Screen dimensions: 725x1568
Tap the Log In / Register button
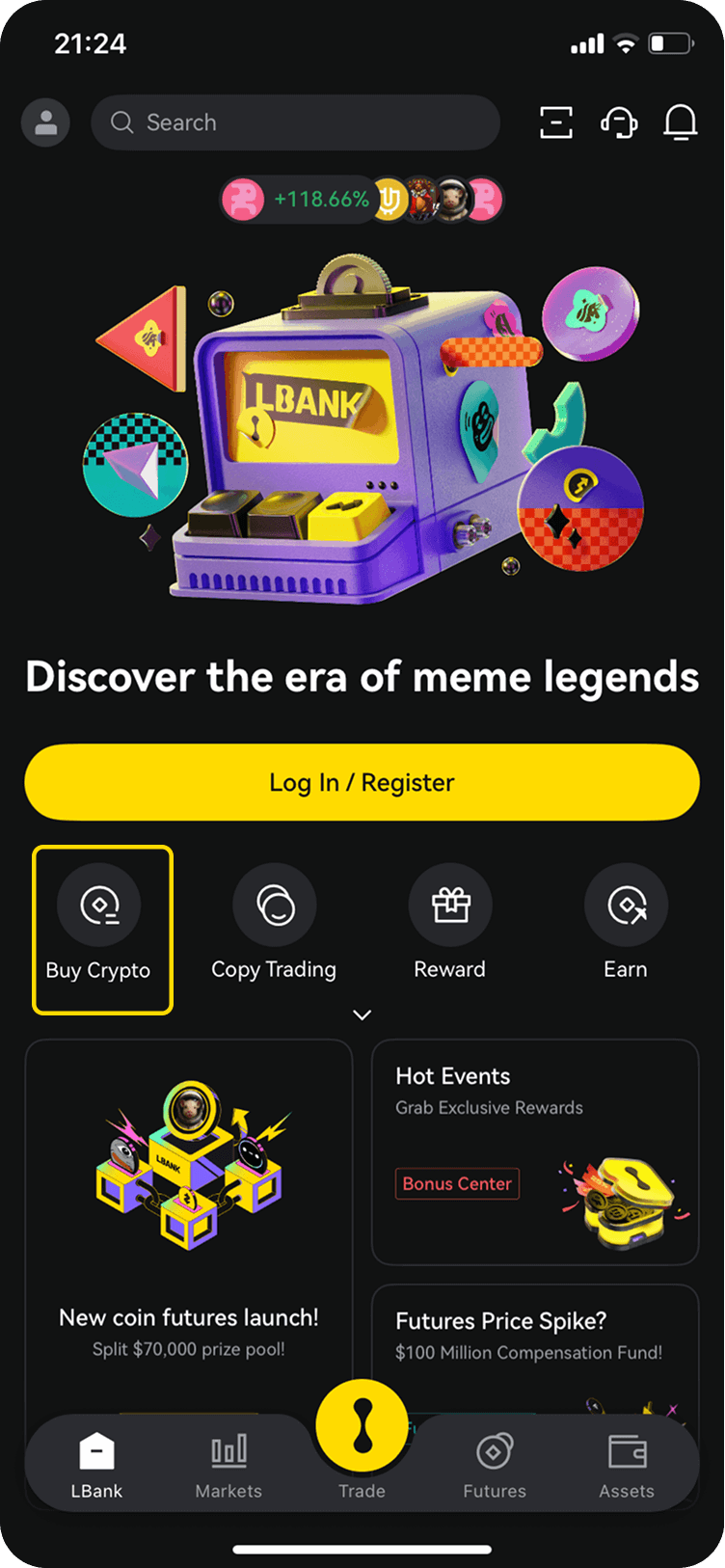[x=362, y=782]
